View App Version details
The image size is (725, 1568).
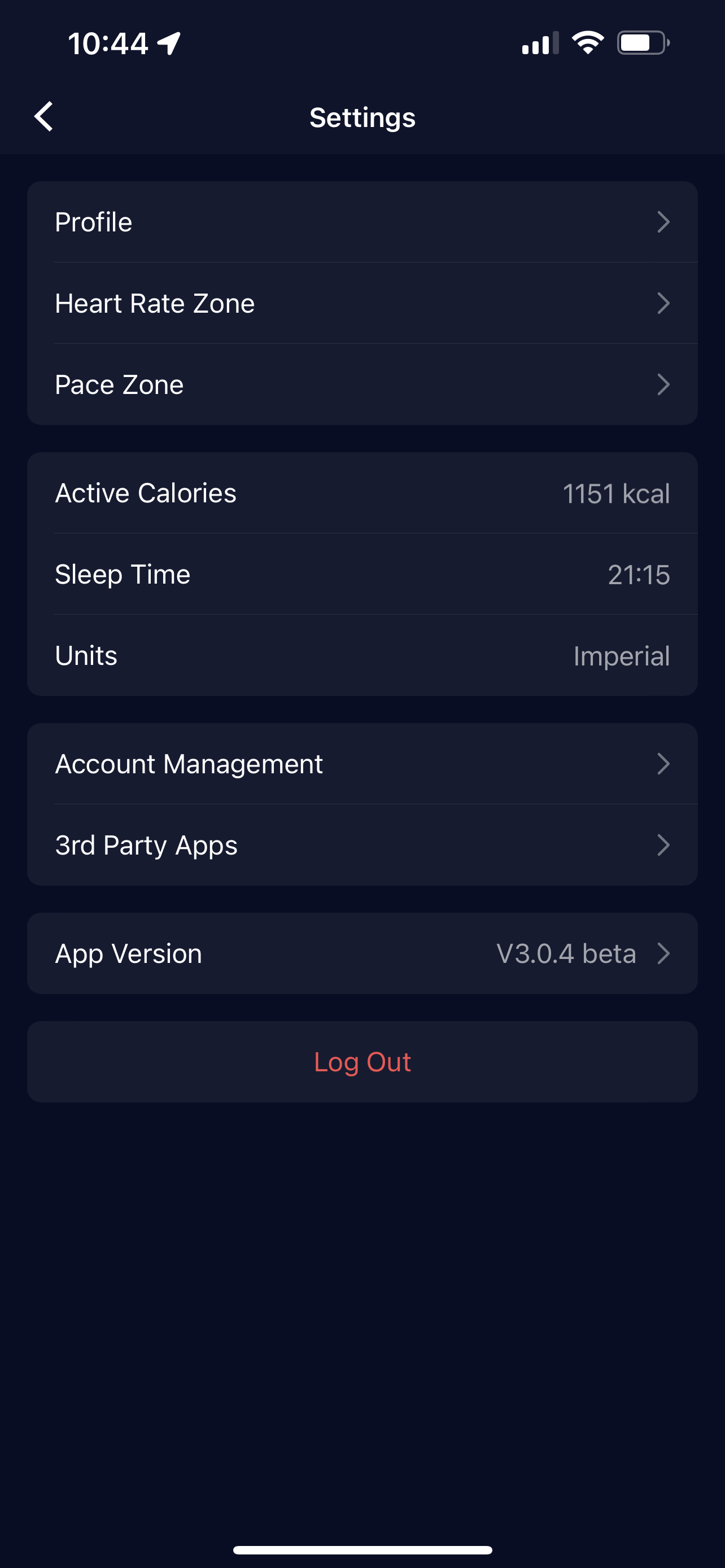362,953
